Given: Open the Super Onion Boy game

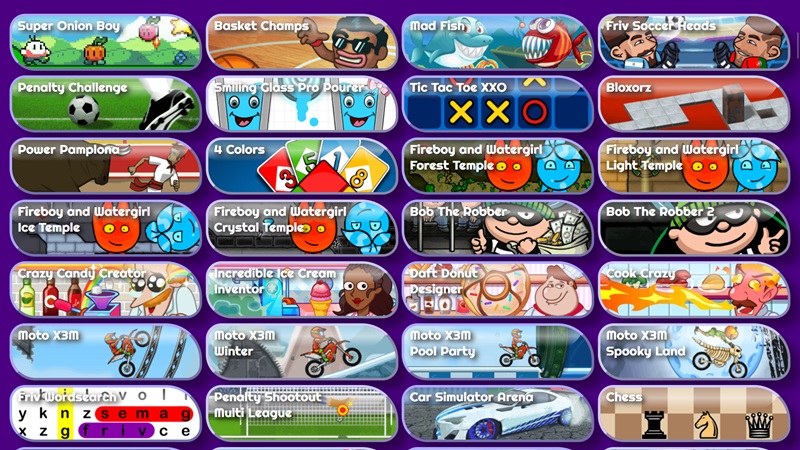Looking at the screenshot, I should pyautogui.click(x=105, y=42).
